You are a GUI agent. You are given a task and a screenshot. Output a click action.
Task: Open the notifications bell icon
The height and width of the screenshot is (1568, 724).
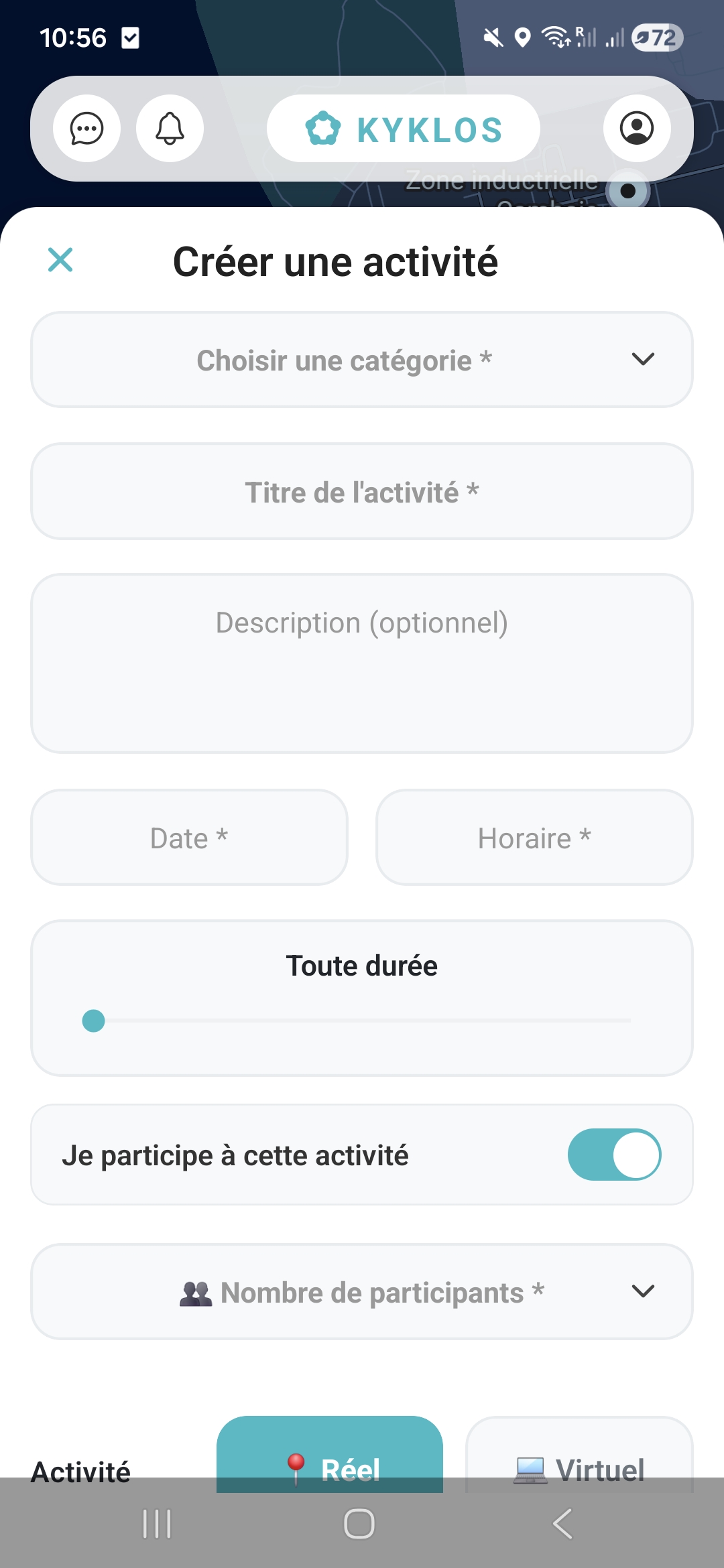(x=170, y=129)
